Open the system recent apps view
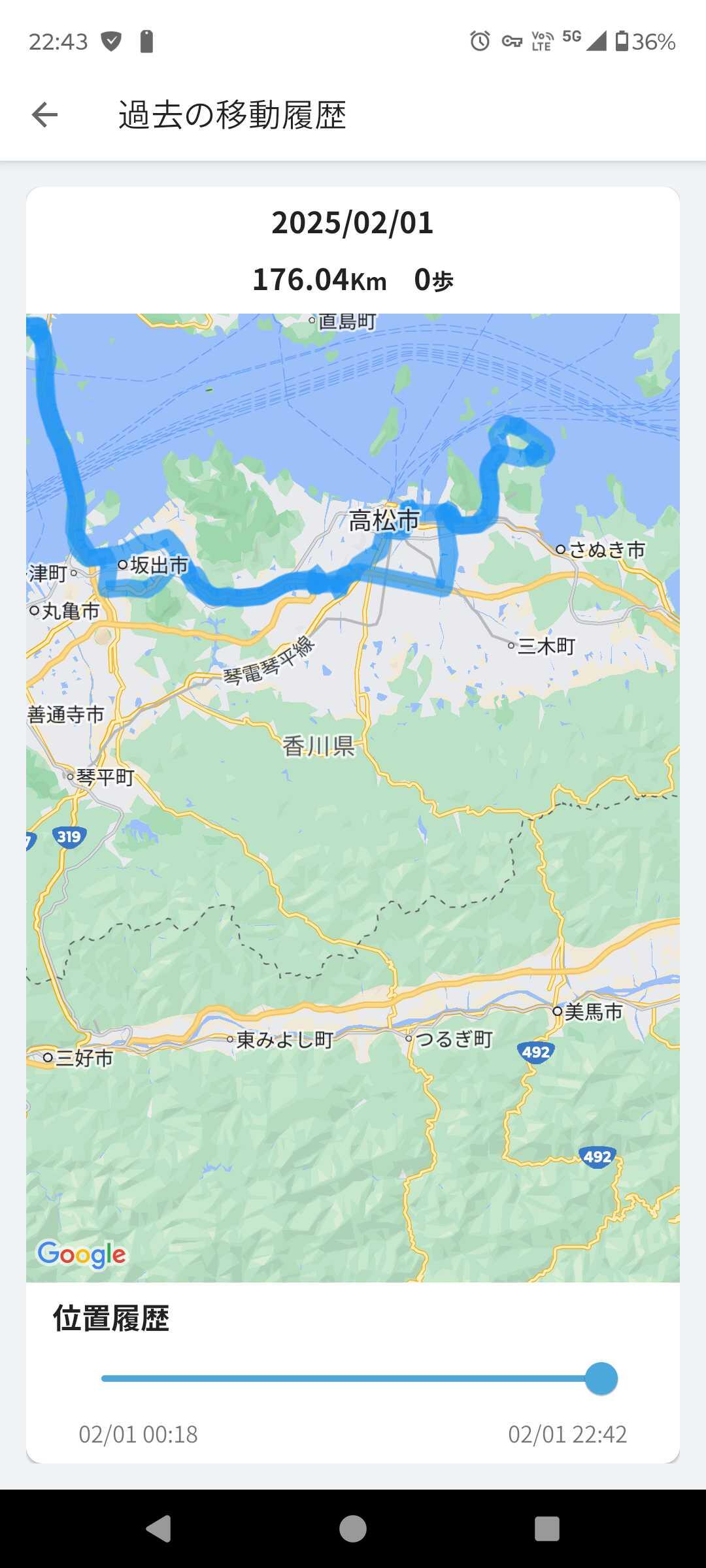Image resolution: width=706 pixels, height=1568 pixels. pos(546,1529)
